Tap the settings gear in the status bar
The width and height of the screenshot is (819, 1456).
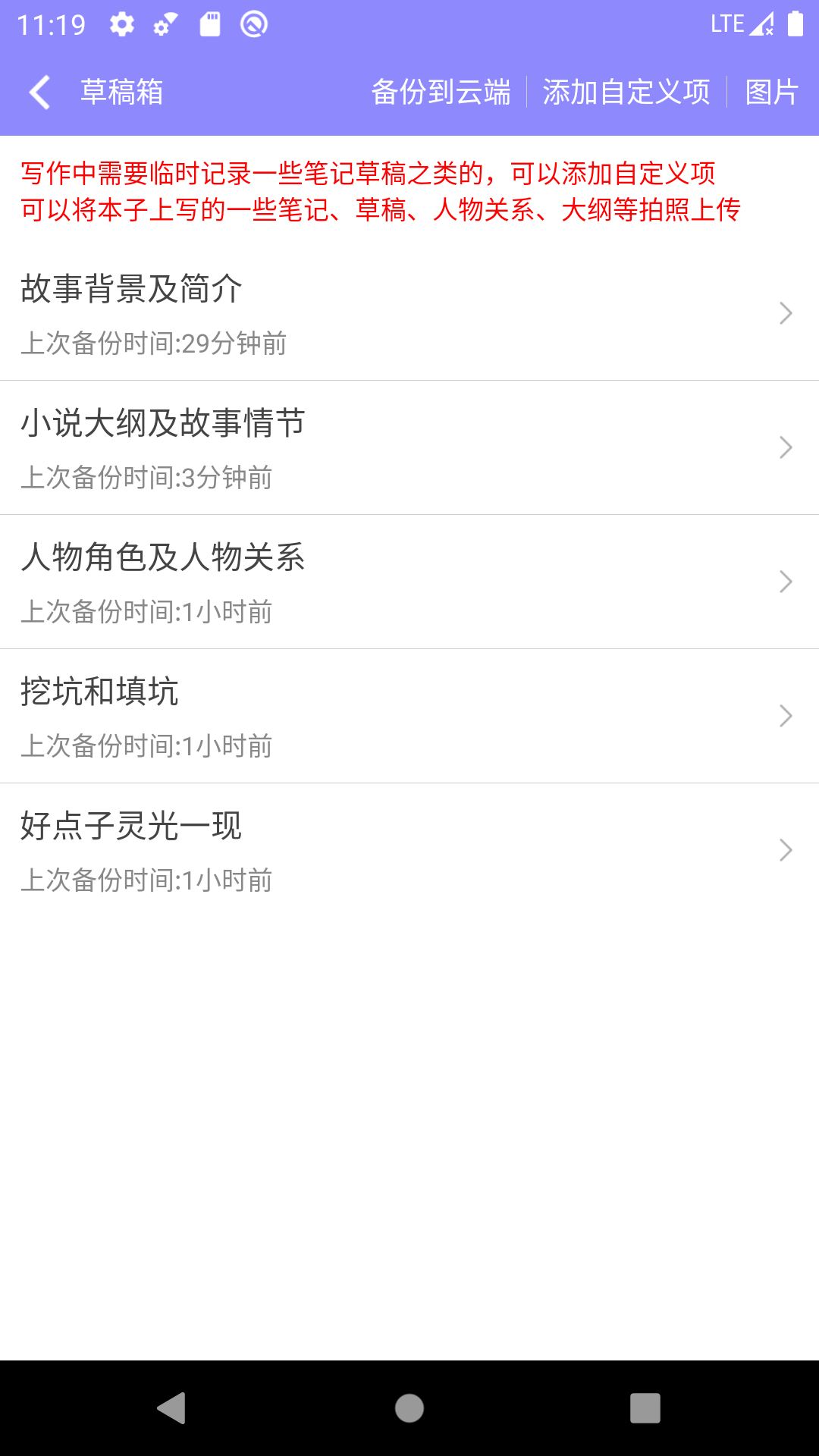pos(121,24)
